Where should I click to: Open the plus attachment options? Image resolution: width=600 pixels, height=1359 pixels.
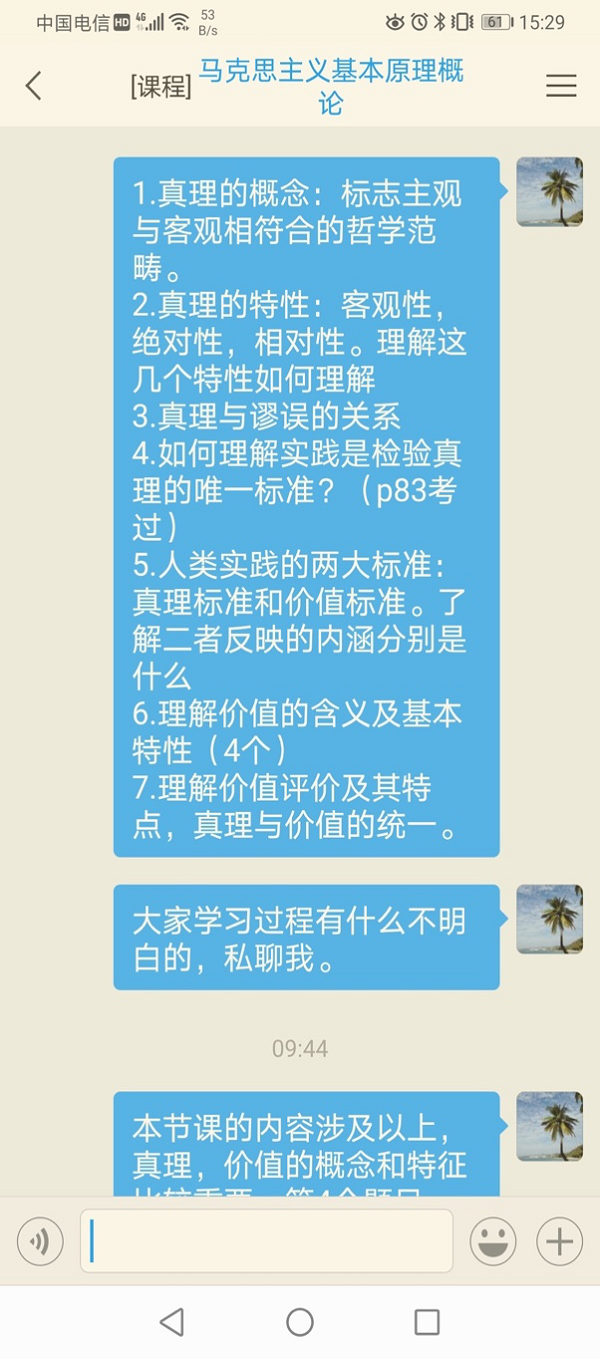click(559, 1242)
